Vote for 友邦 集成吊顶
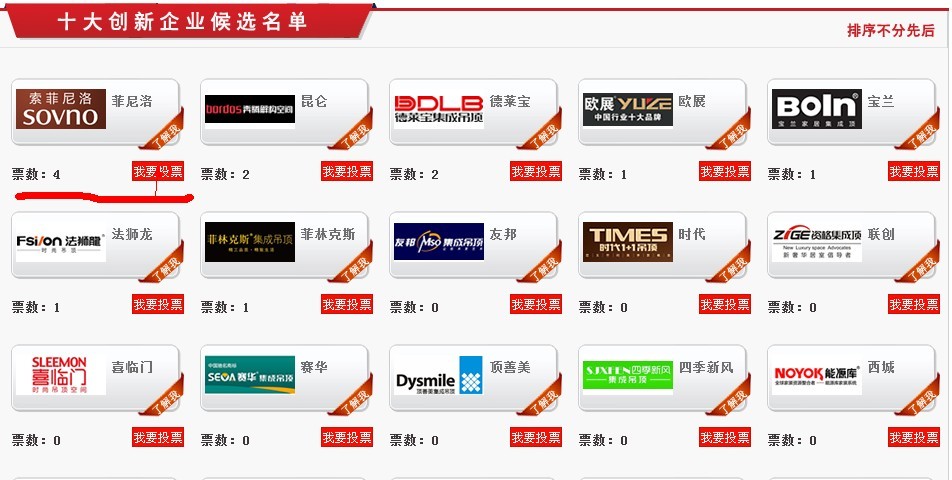This screenshot has width=952, height=480. click(x=536, y=305)
